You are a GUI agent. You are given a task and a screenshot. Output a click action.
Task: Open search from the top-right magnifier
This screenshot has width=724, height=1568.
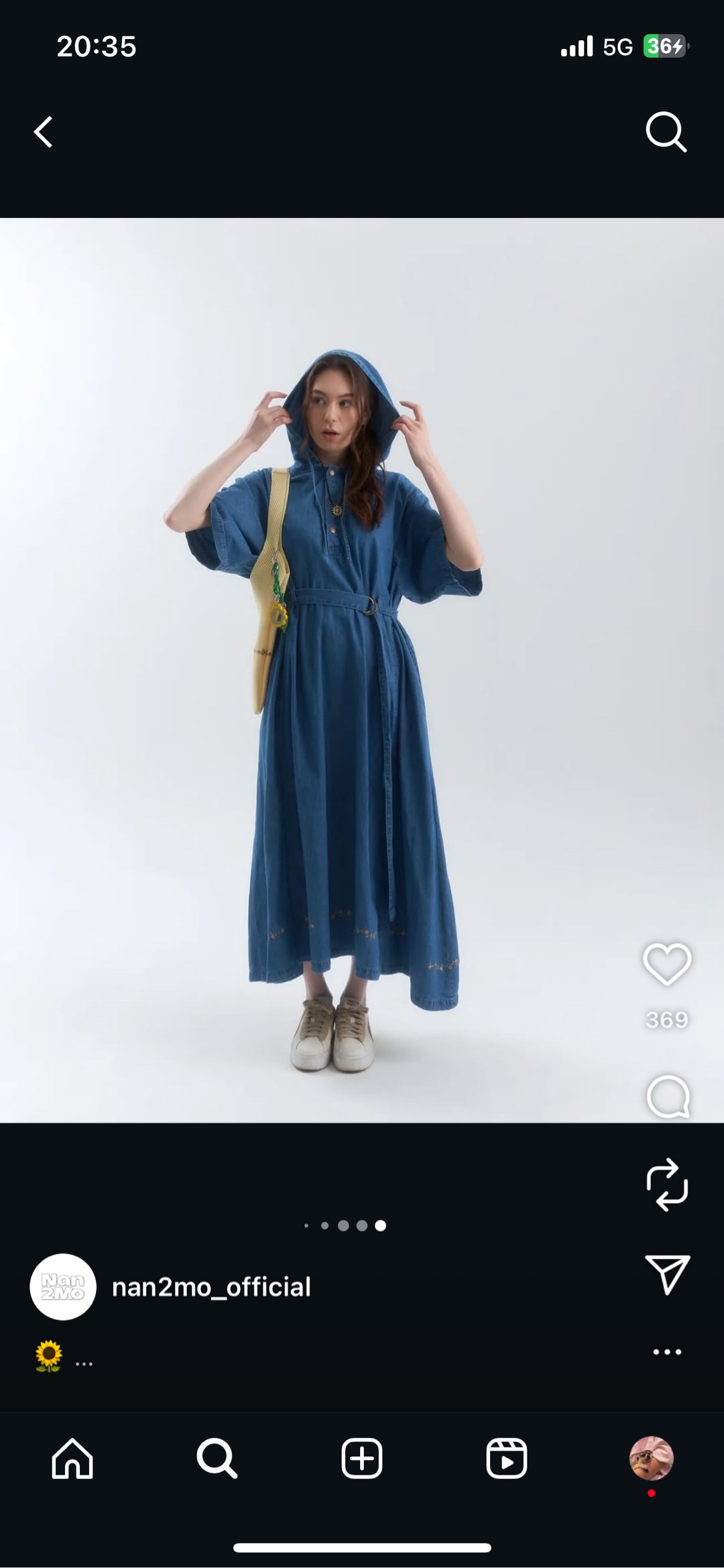pyautogui.click(x=666, y=132)
